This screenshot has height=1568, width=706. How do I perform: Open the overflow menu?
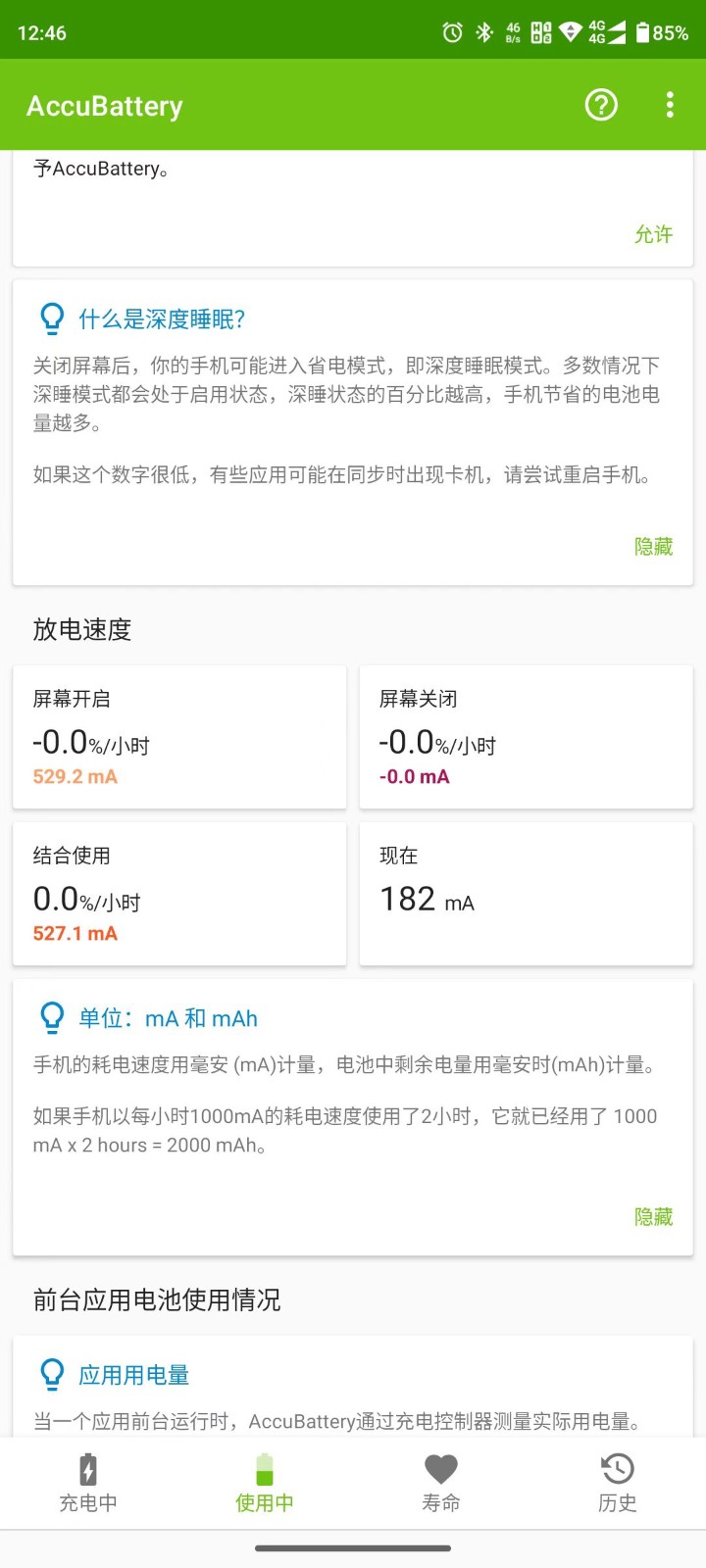(x=670, y=105)
